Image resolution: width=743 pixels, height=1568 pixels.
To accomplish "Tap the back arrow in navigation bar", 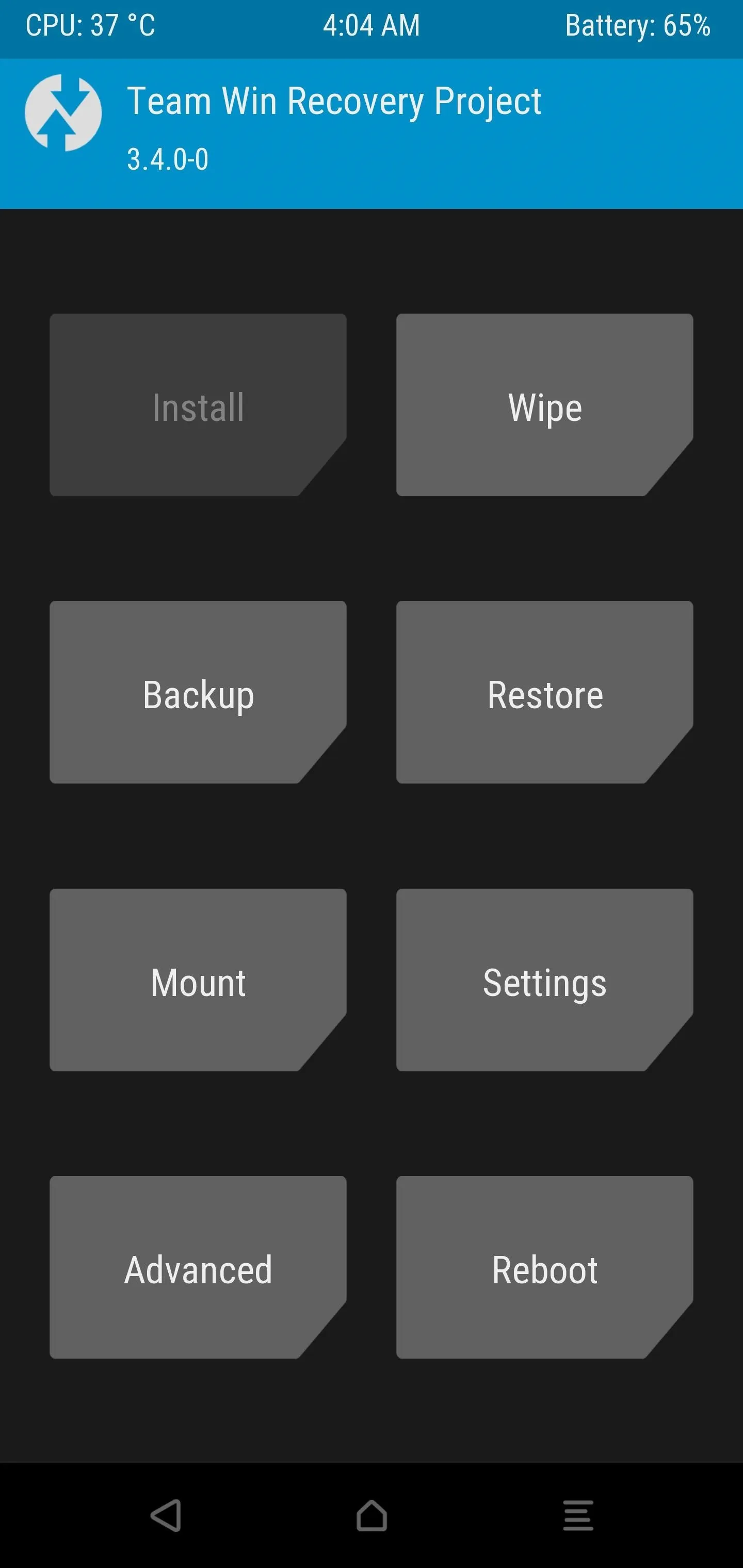I will coord(166,1515).
